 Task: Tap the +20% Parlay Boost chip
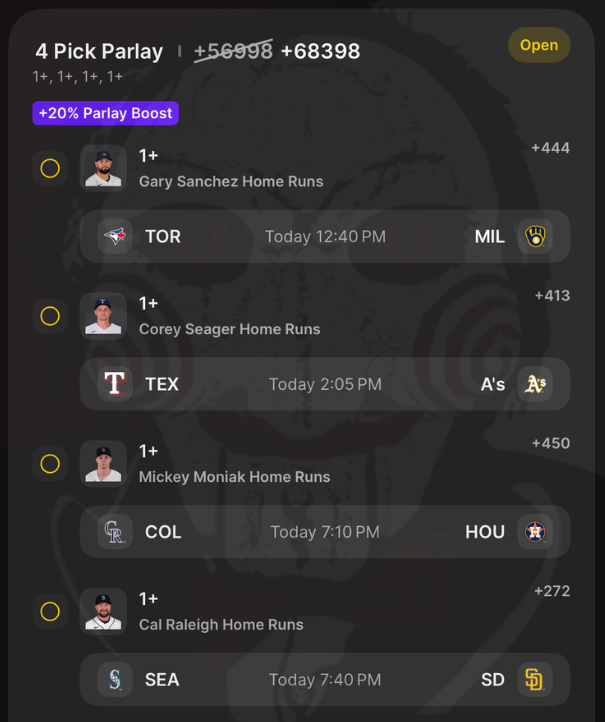106,113
